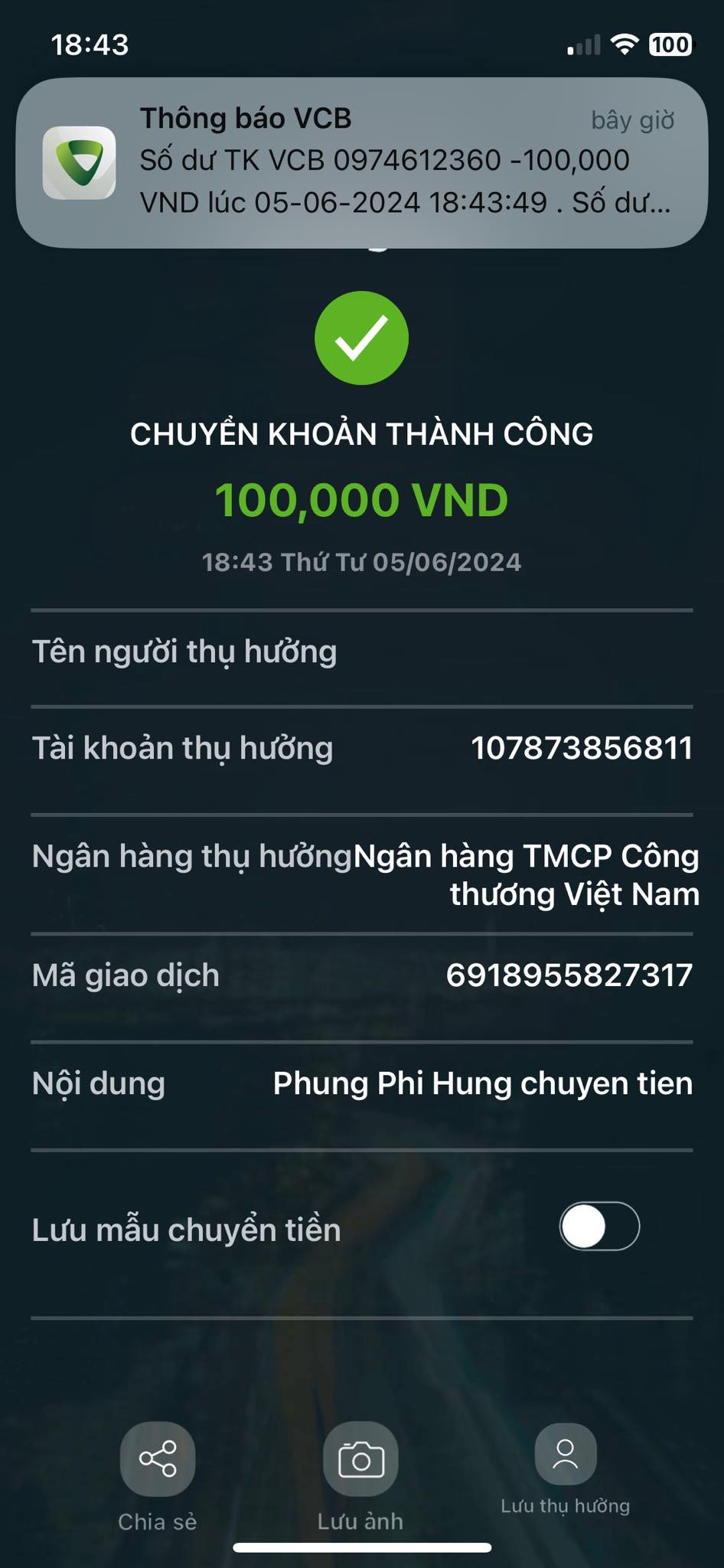Tap the 100,000 VND amount text
The image size is (724, 1568).
pyautogui.click(x=361, y=499)
